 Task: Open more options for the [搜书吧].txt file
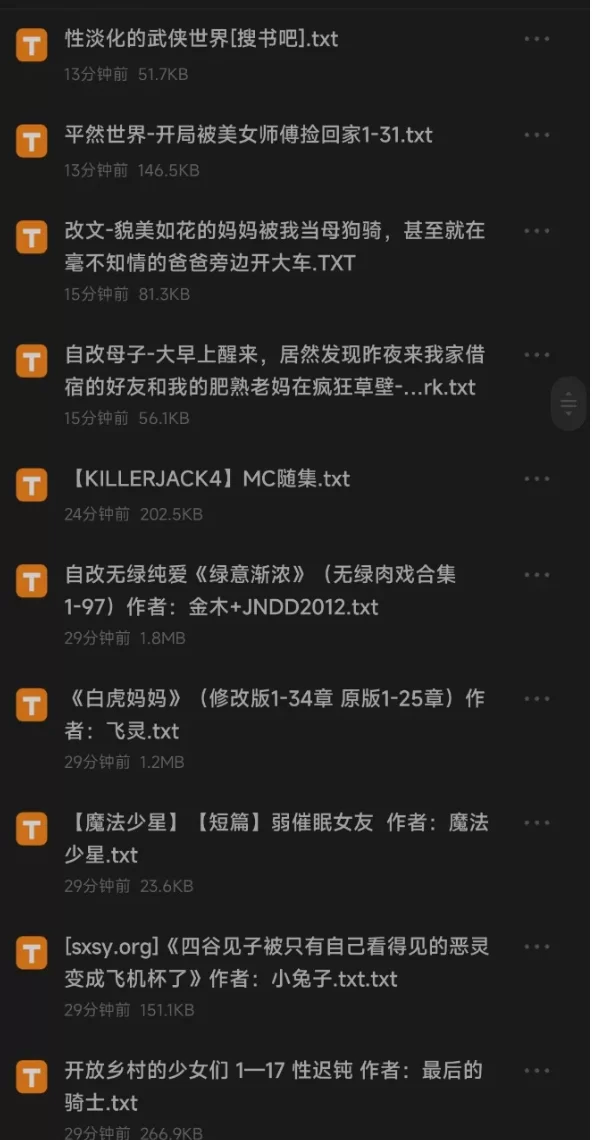537,39
